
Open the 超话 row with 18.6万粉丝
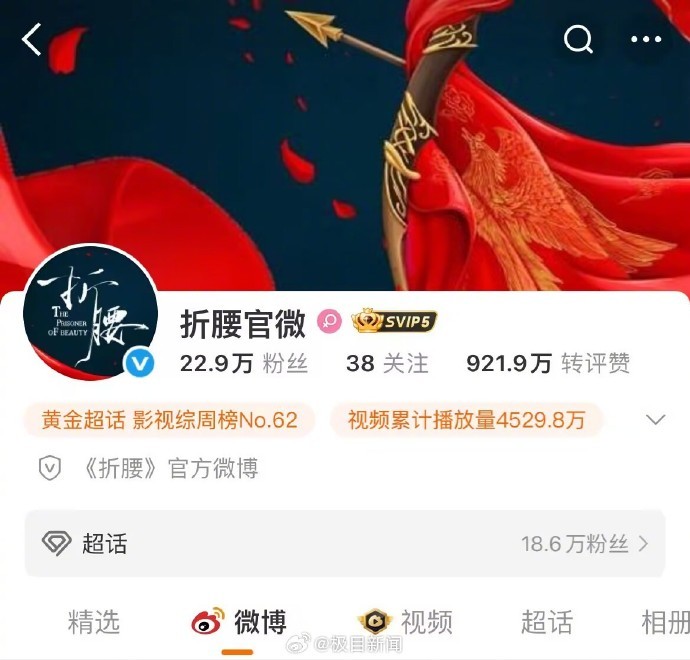coord(345,544)
